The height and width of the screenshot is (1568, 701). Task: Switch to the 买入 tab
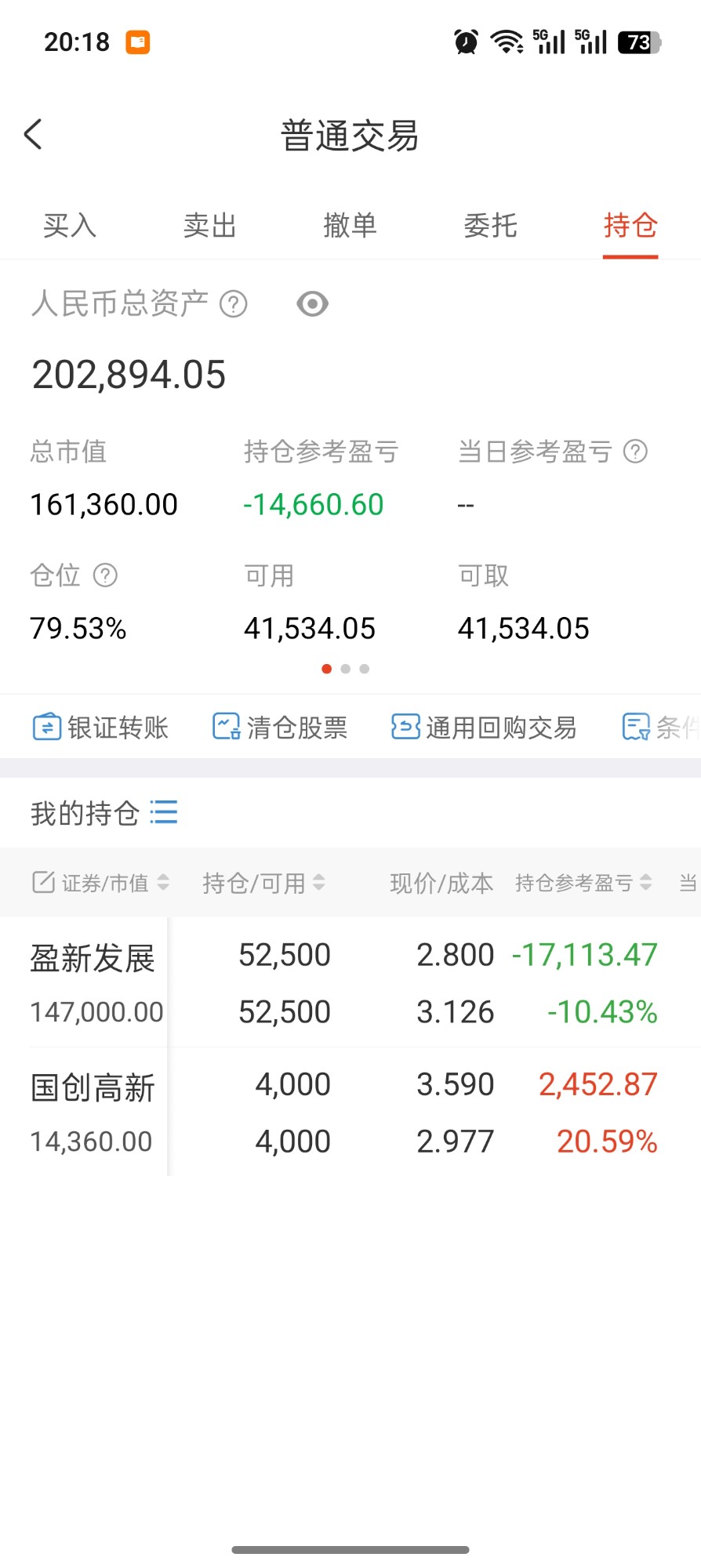70,226
